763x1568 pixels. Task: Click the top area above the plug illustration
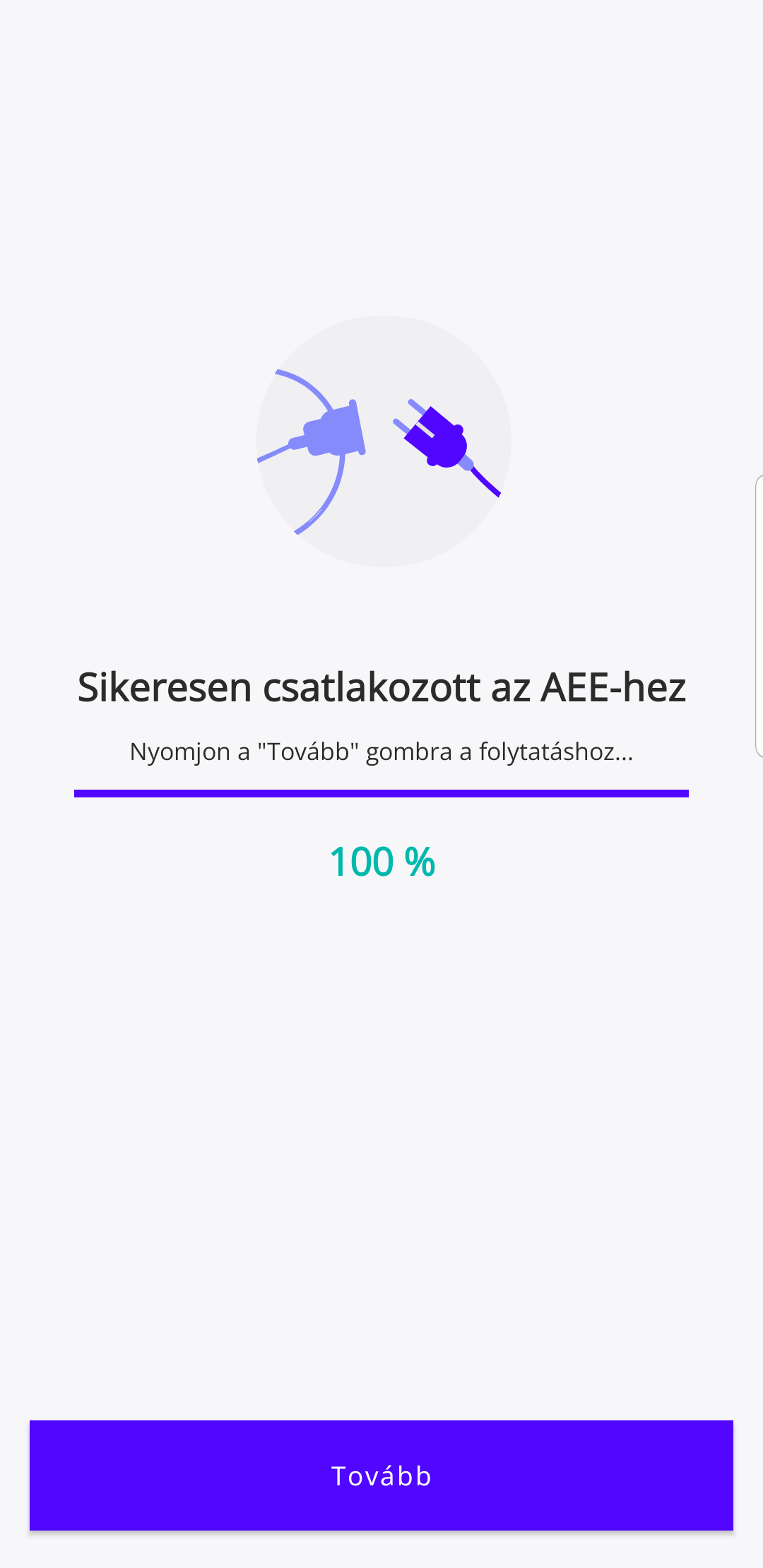(x=381, y=212)
